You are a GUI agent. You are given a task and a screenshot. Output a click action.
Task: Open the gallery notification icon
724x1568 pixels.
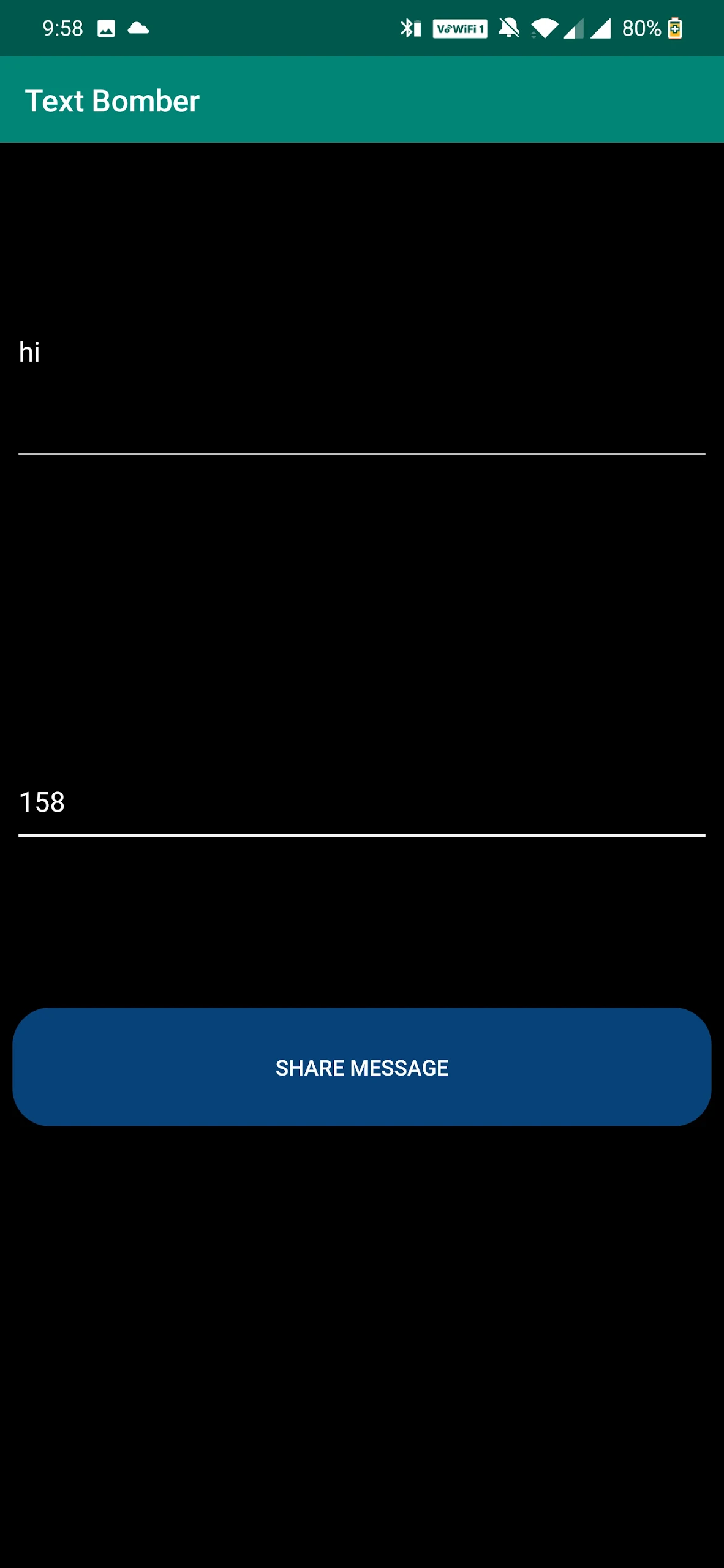coord(105,27)
